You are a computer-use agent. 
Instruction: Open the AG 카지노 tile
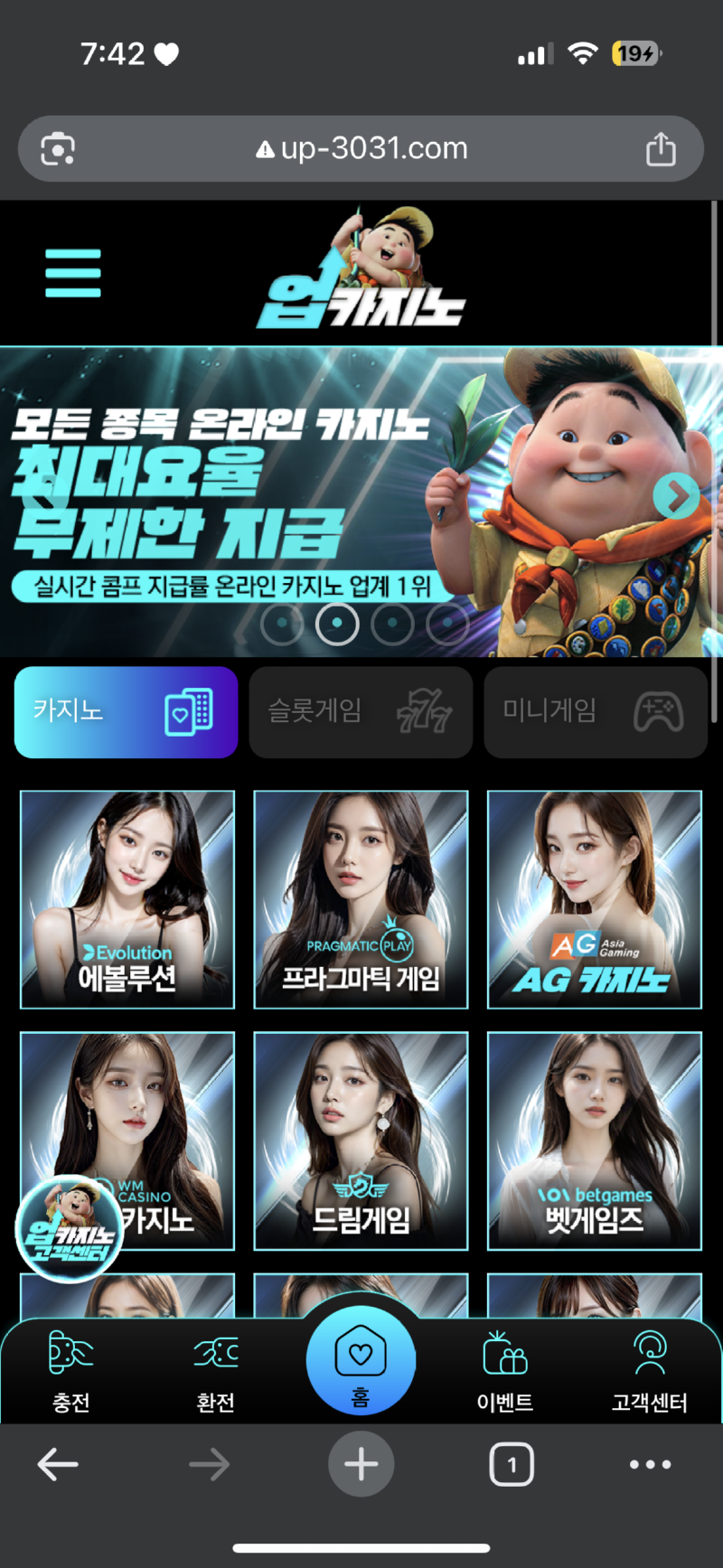point(595,899)
